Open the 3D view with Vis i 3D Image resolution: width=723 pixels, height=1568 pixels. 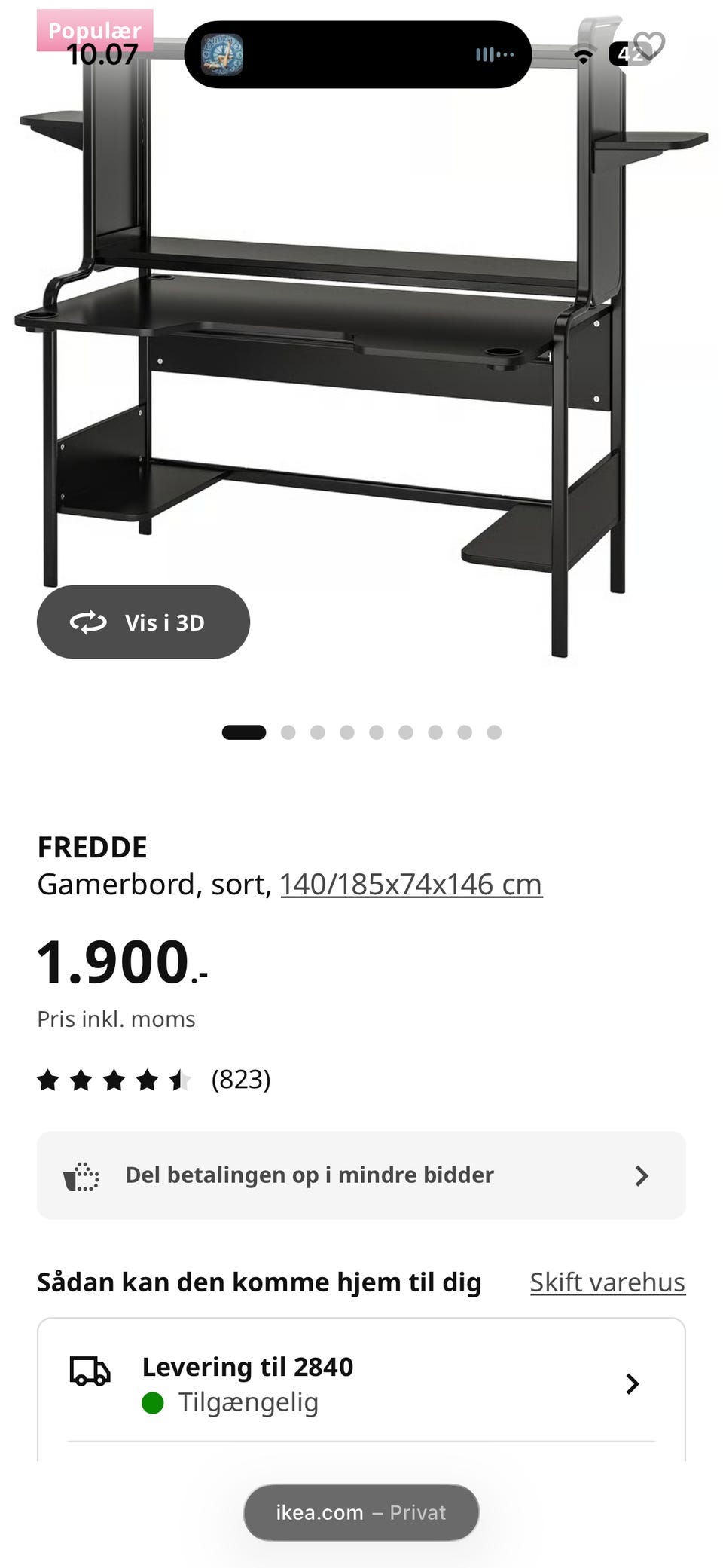coord(143,622)
